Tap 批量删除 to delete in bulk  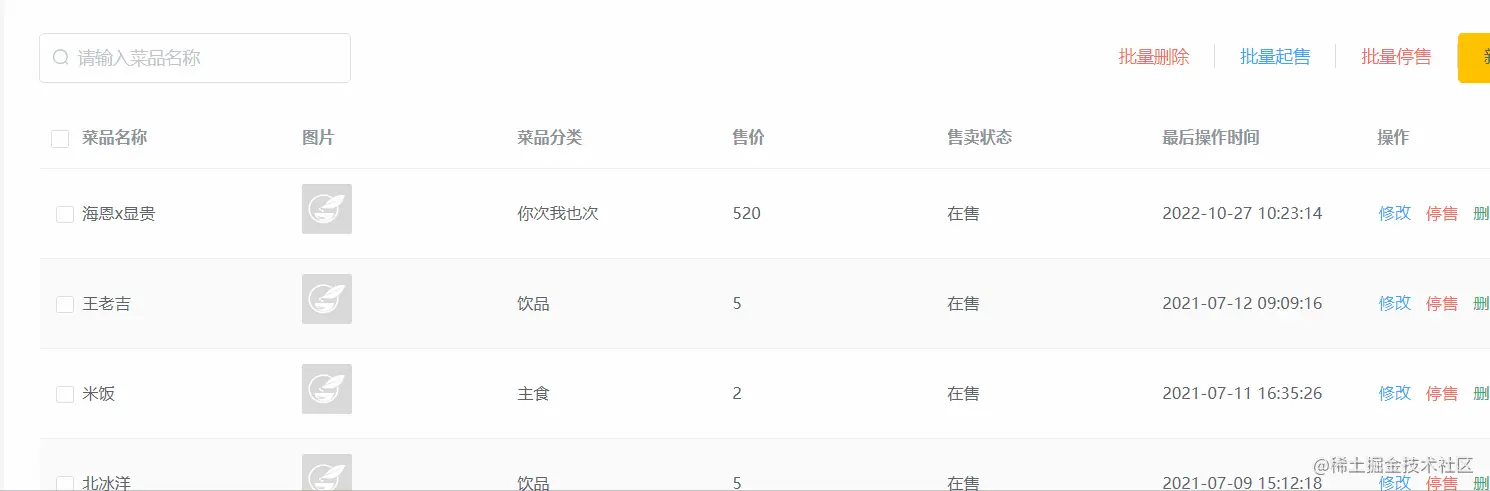coord(1154,57)
